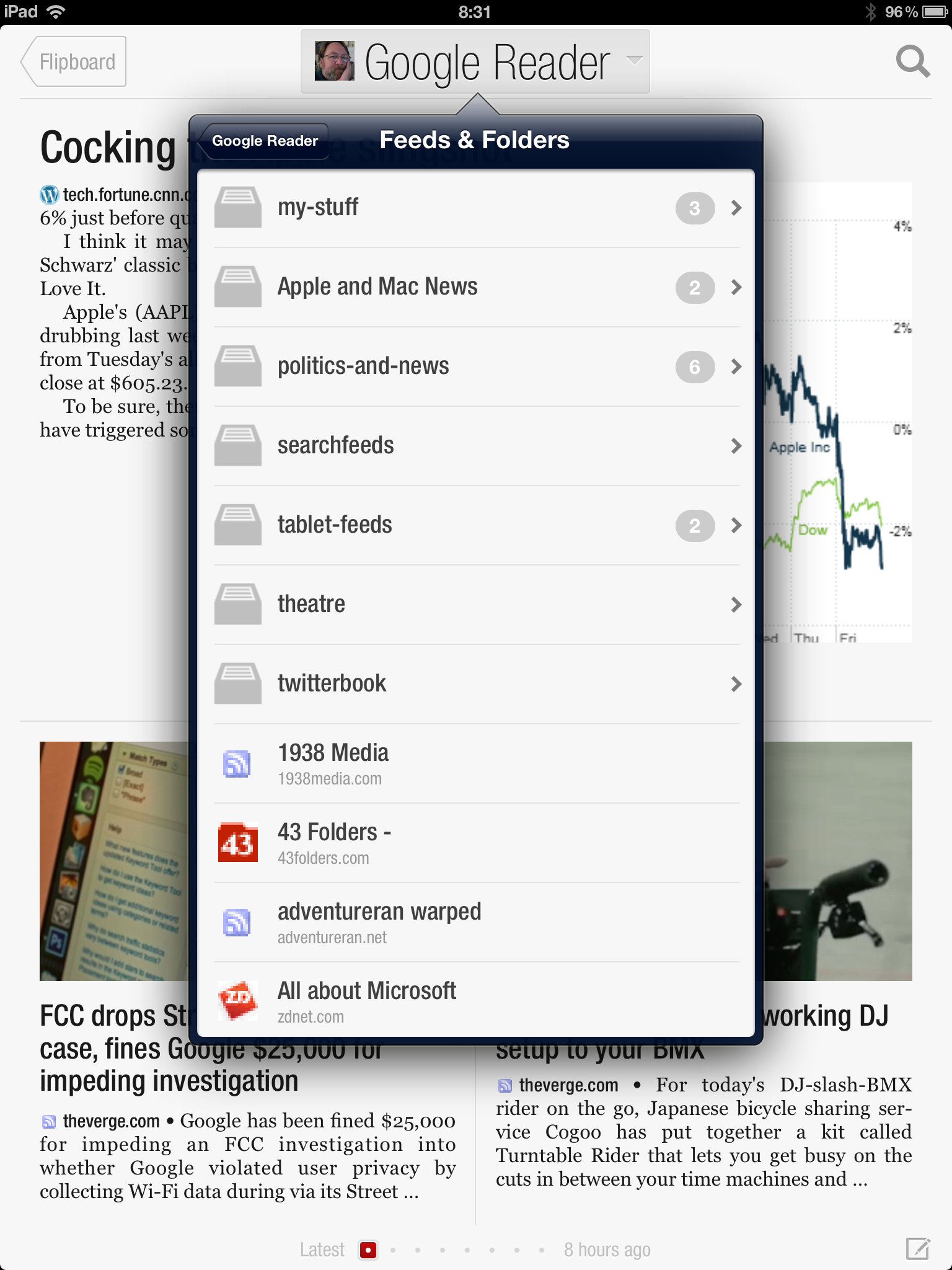Select the 1938 Media feed

477,763
